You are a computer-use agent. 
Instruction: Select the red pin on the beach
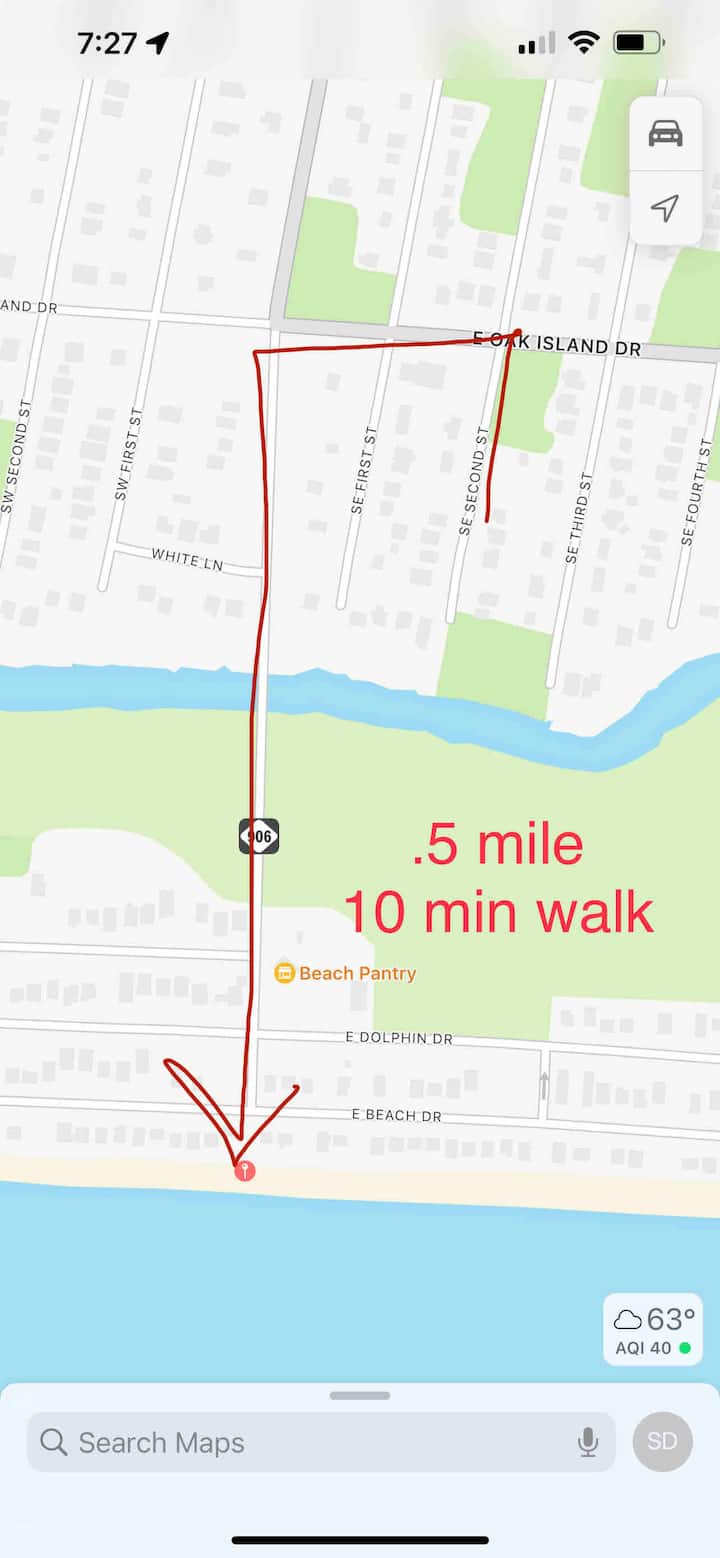pyautogui.click(x=244, y=1170)
